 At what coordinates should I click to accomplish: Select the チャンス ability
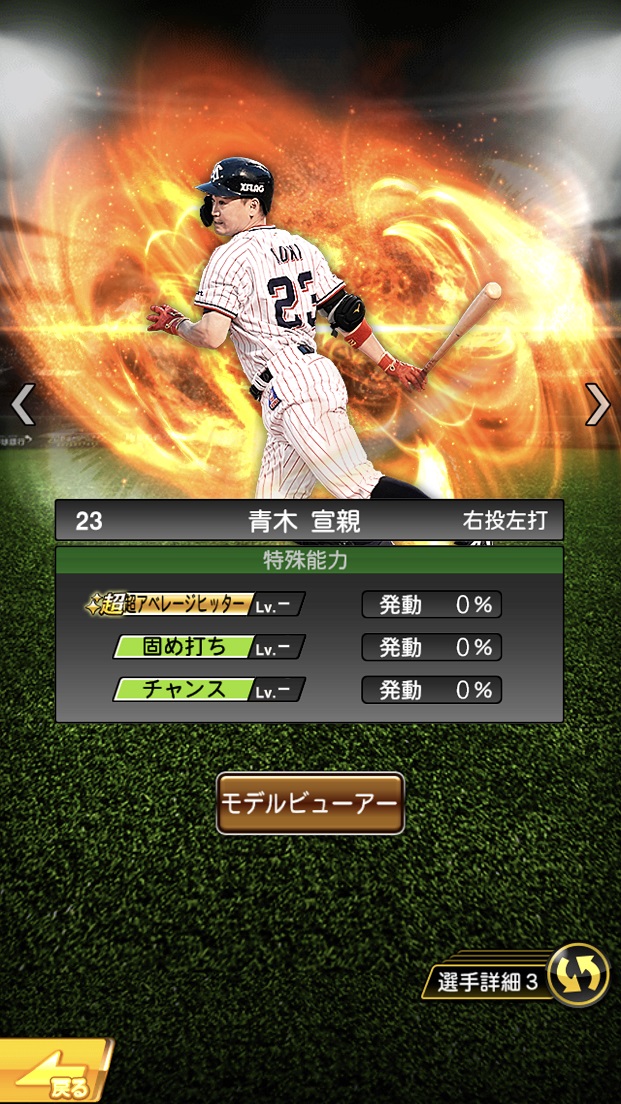tap(208, 690)
